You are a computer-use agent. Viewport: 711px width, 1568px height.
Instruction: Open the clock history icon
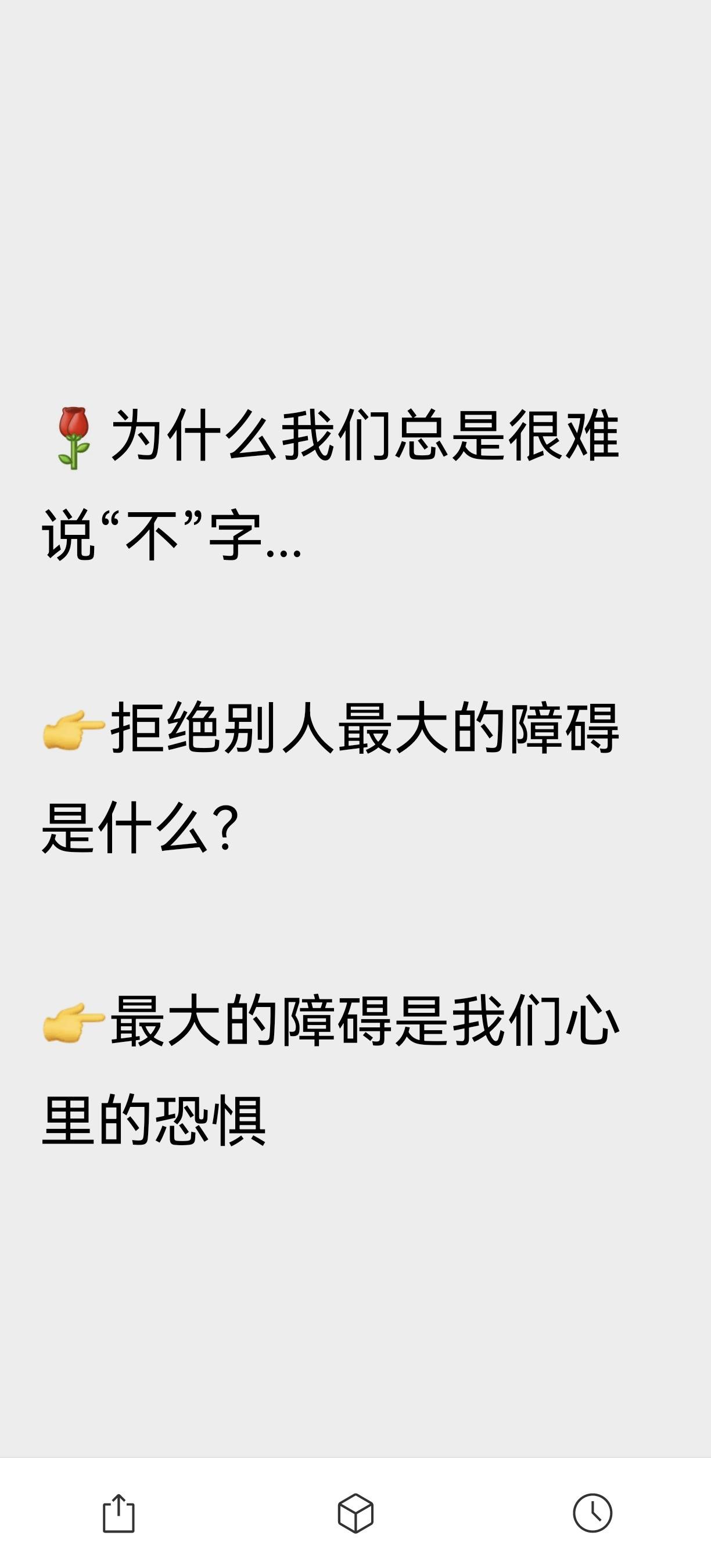(592, 1513)
